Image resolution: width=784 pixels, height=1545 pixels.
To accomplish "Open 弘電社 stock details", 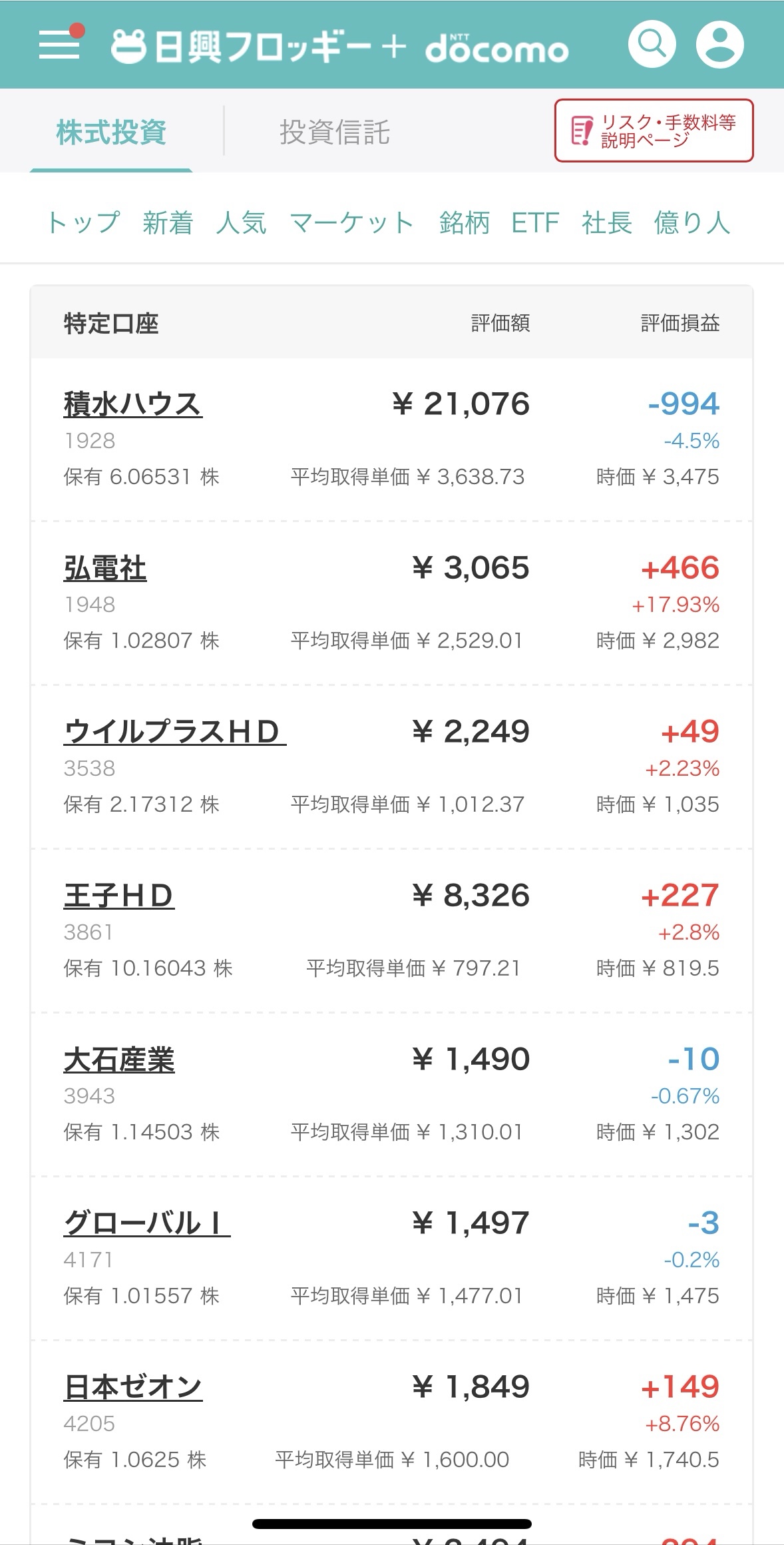I will click(105, 567).
